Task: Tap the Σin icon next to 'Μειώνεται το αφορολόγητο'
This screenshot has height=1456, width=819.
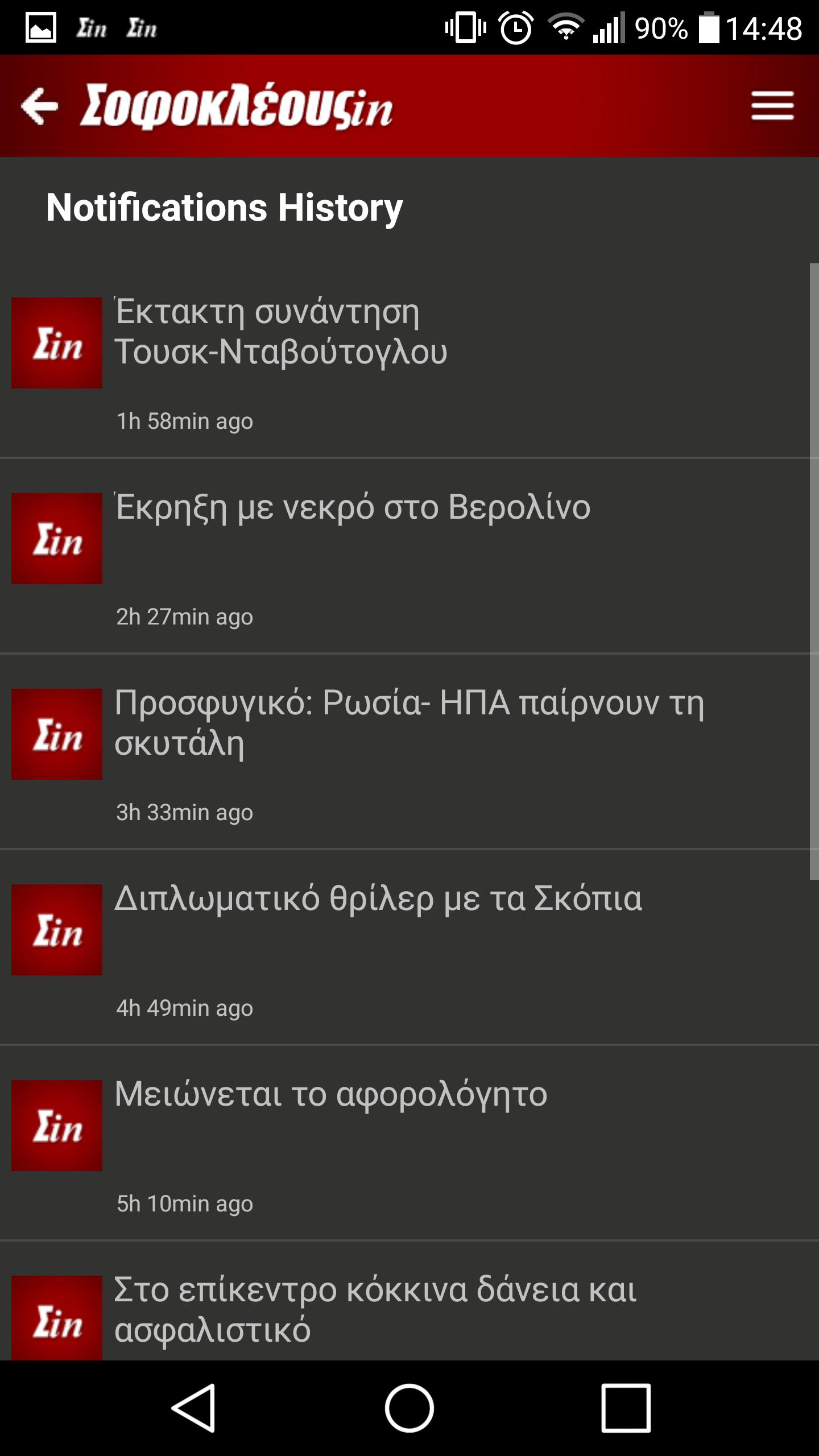Action: point(56,1123)
